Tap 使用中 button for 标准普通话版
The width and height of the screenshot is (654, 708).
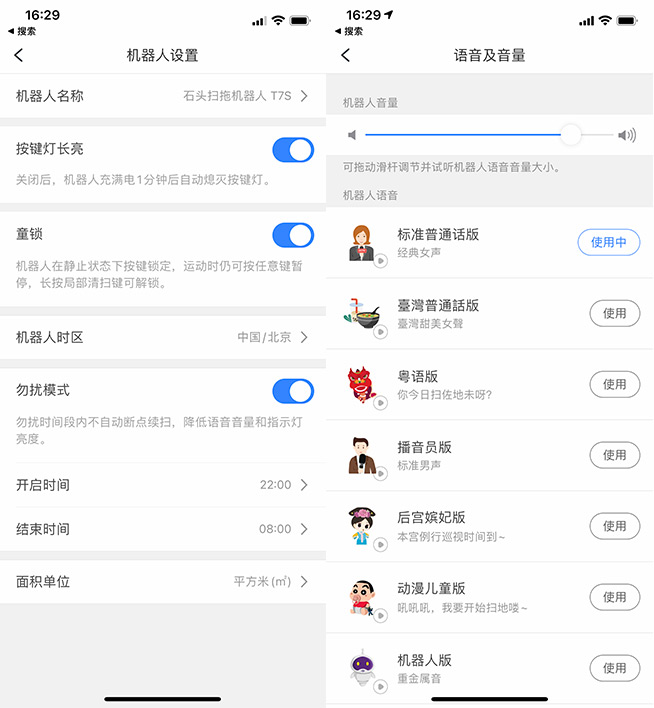[x=608, y=242]
